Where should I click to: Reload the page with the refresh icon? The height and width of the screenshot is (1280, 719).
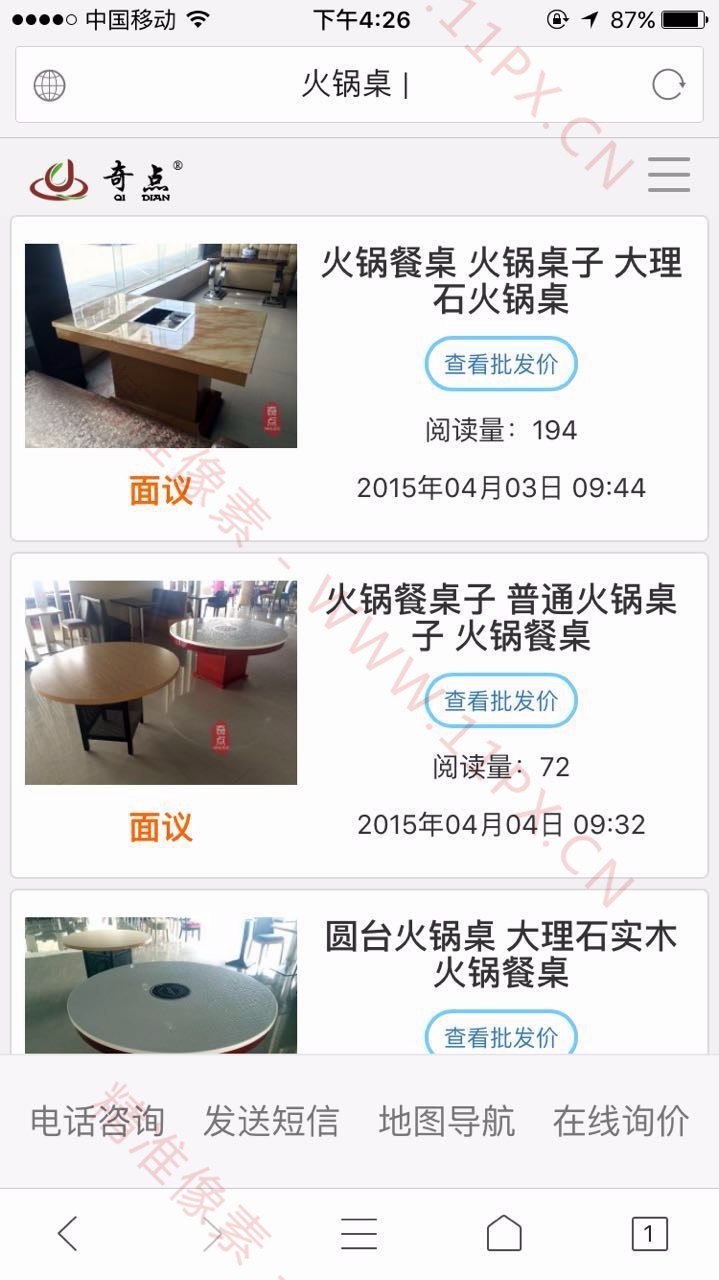[668, 85]
